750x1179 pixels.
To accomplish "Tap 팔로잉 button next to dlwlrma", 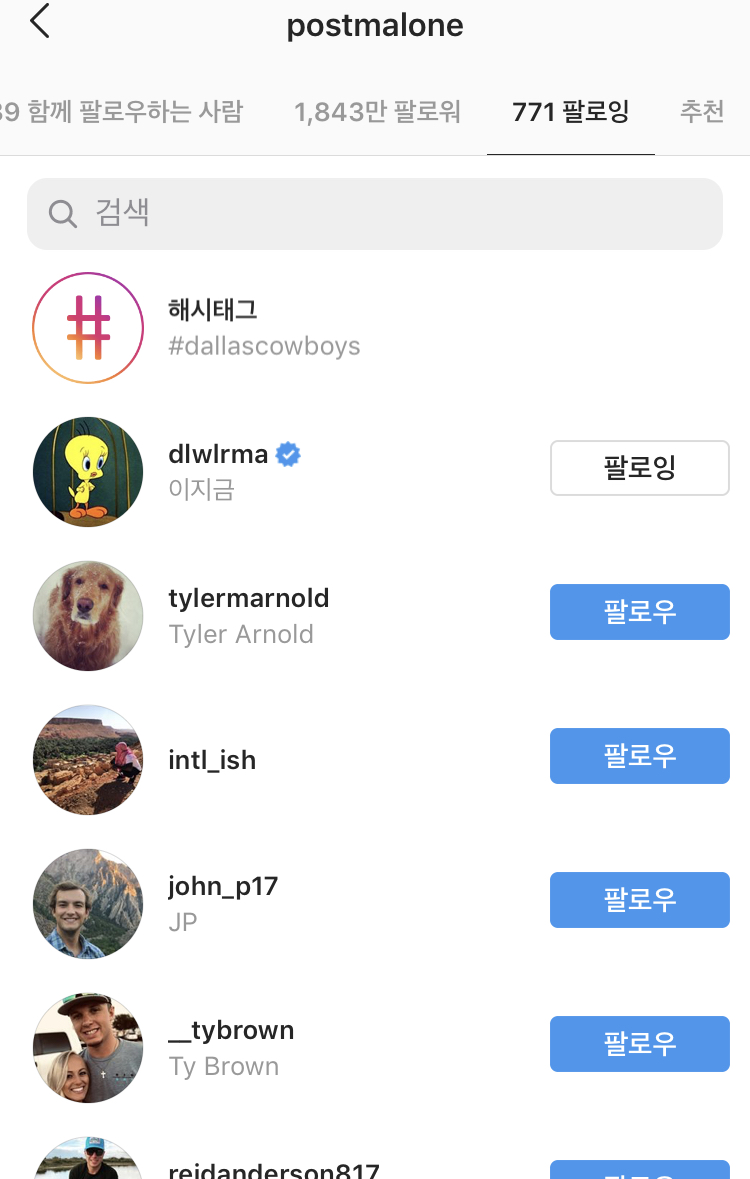I will (639, 468).
